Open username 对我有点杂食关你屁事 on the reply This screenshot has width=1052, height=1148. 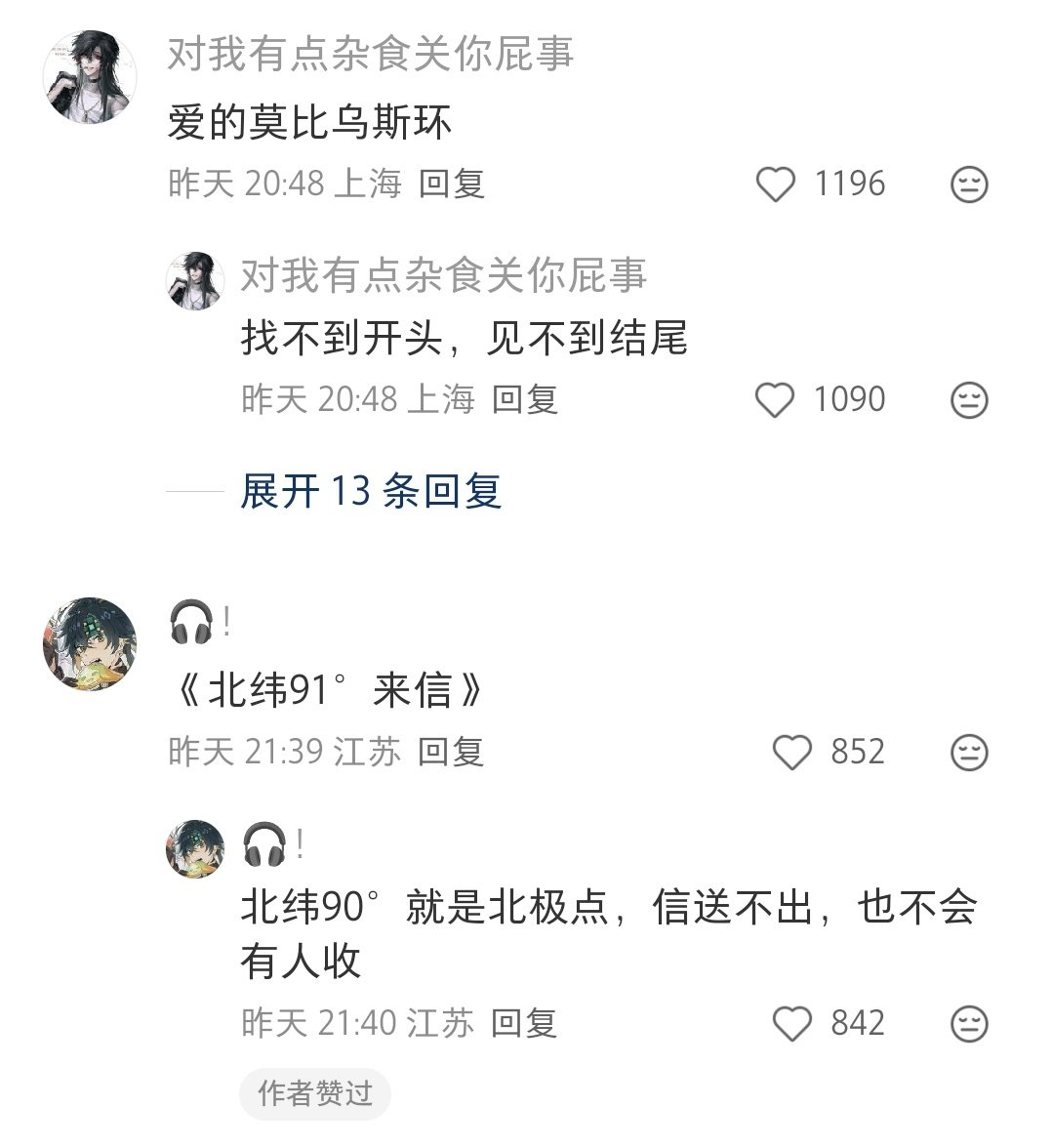[444, 276]
